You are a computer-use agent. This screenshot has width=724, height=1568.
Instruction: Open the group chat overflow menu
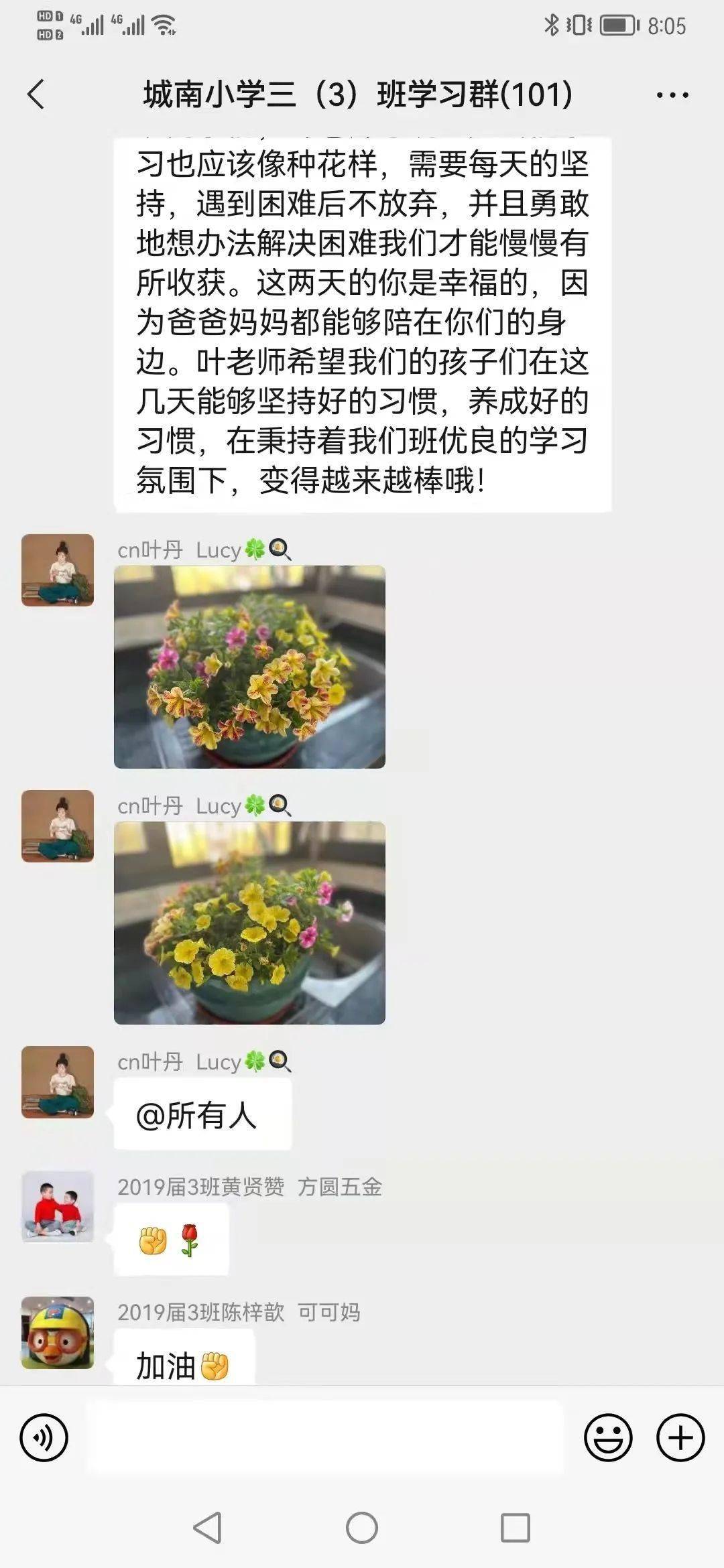pos(672,95)
